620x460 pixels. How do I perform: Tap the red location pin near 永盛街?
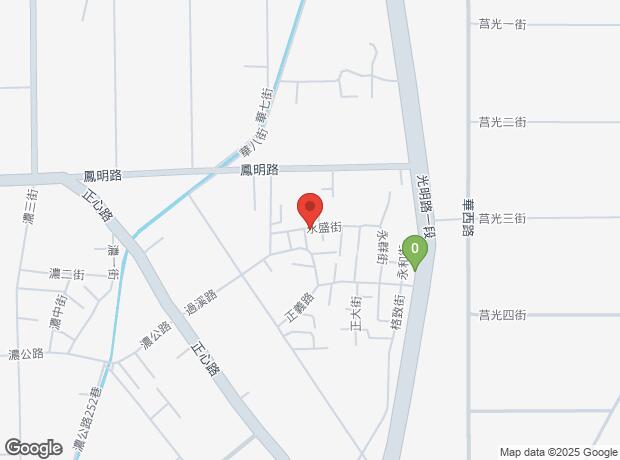coord(310,210)
